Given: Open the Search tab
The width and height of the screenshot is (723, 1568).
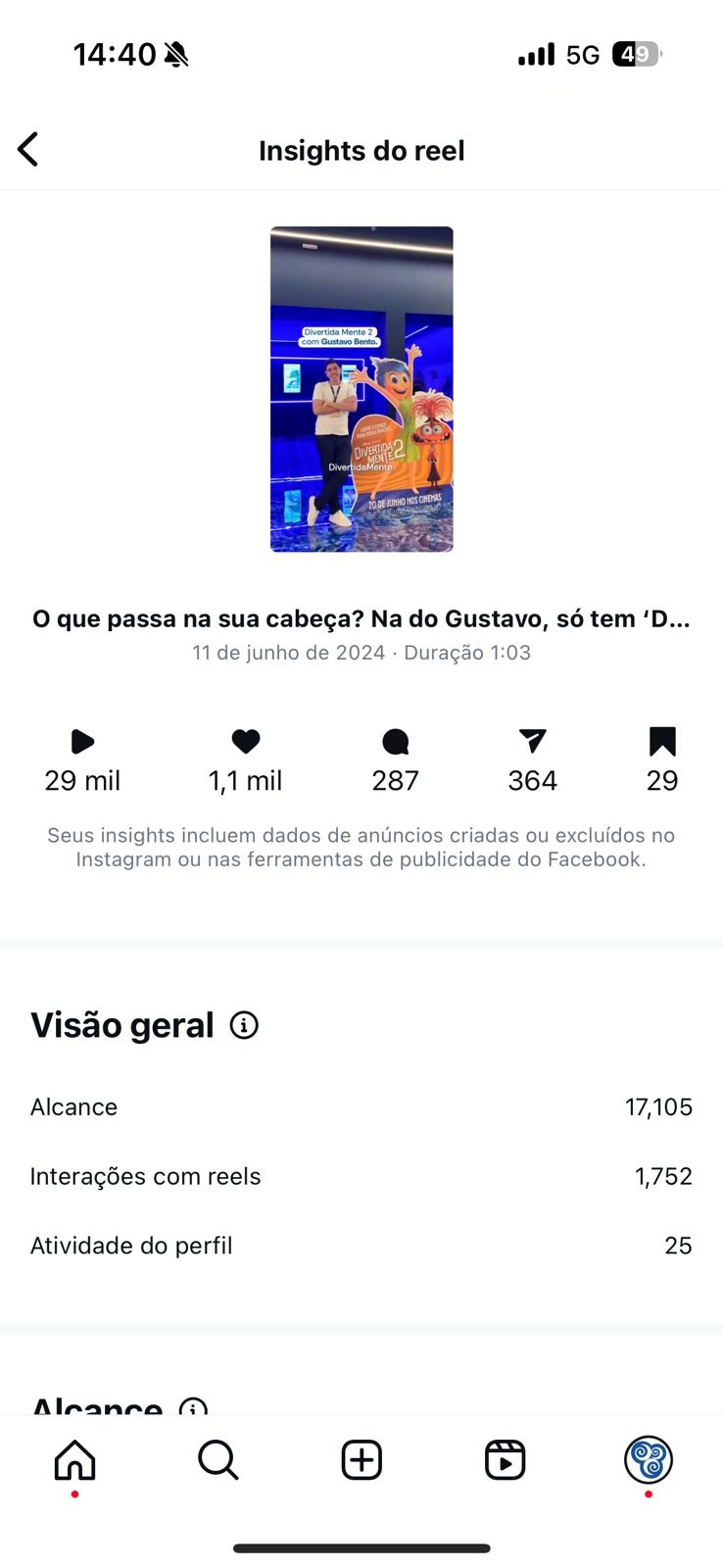Looking at the screenshot, I should [217, 1460].
